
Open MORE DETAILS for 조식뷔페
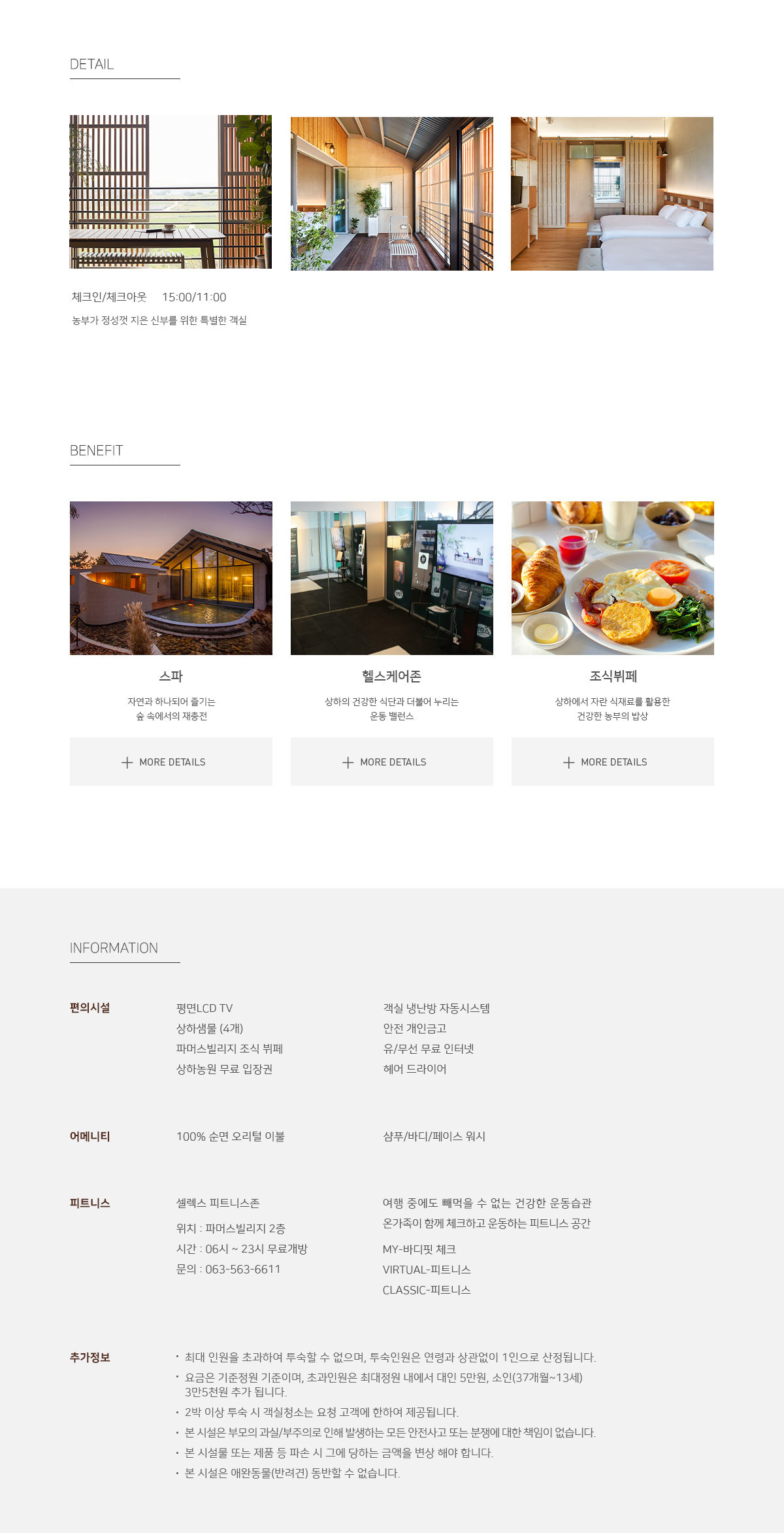[612, 762]
